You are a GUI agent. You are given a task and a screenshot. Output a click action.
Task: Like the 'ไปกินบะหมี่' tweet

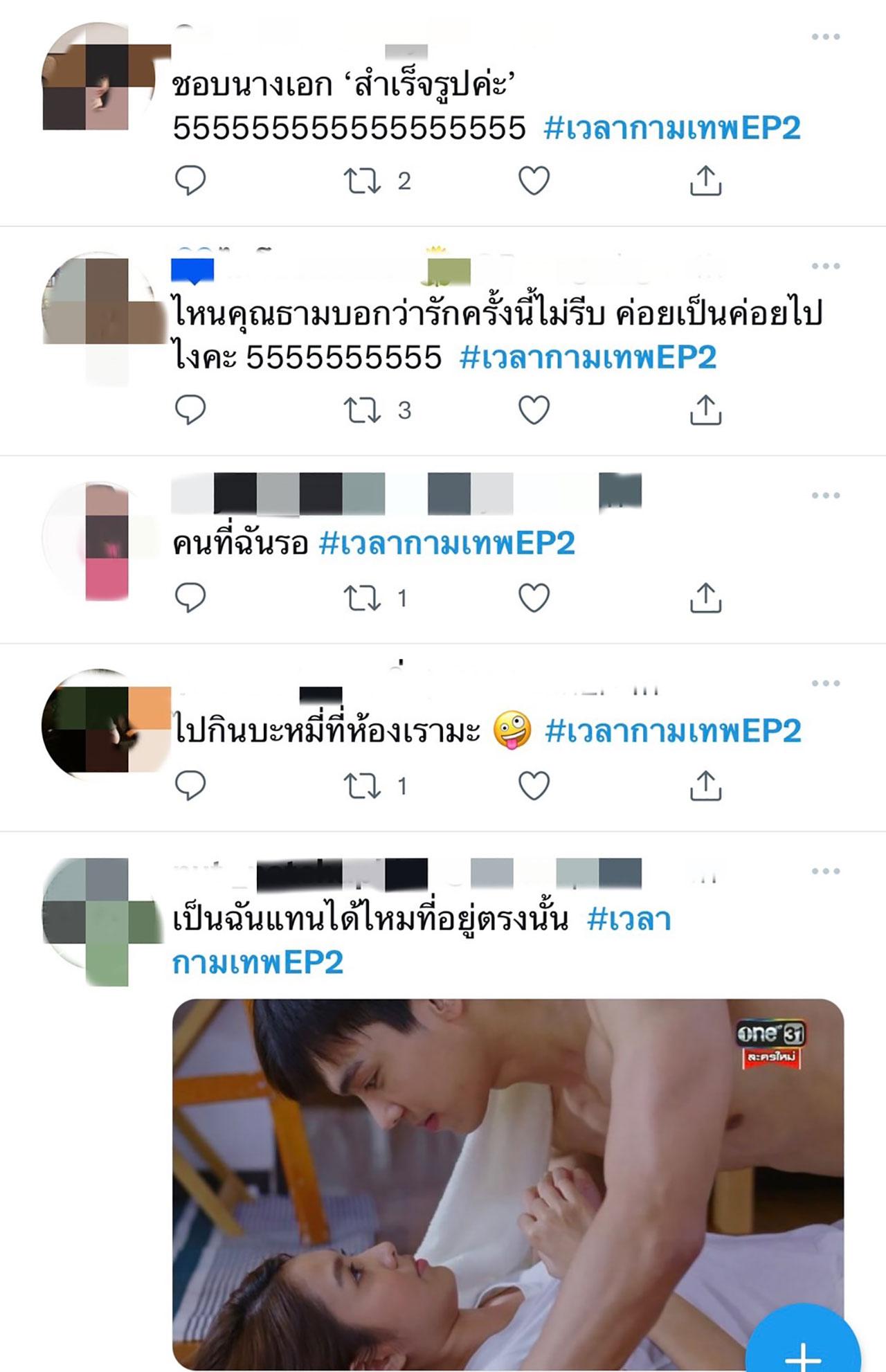tap(534, 786)
